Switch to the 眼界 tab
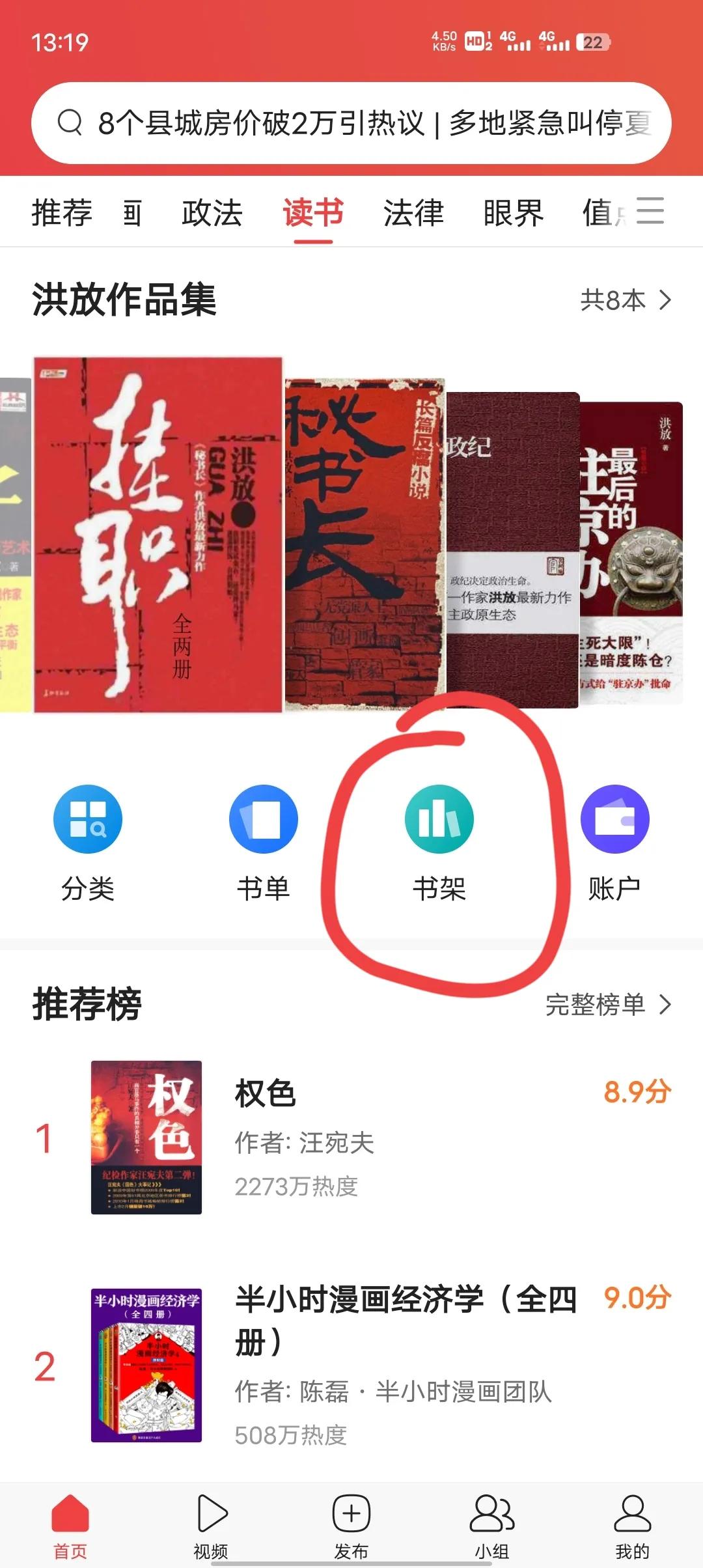The image size is (703, 1568). pos(513,212)
